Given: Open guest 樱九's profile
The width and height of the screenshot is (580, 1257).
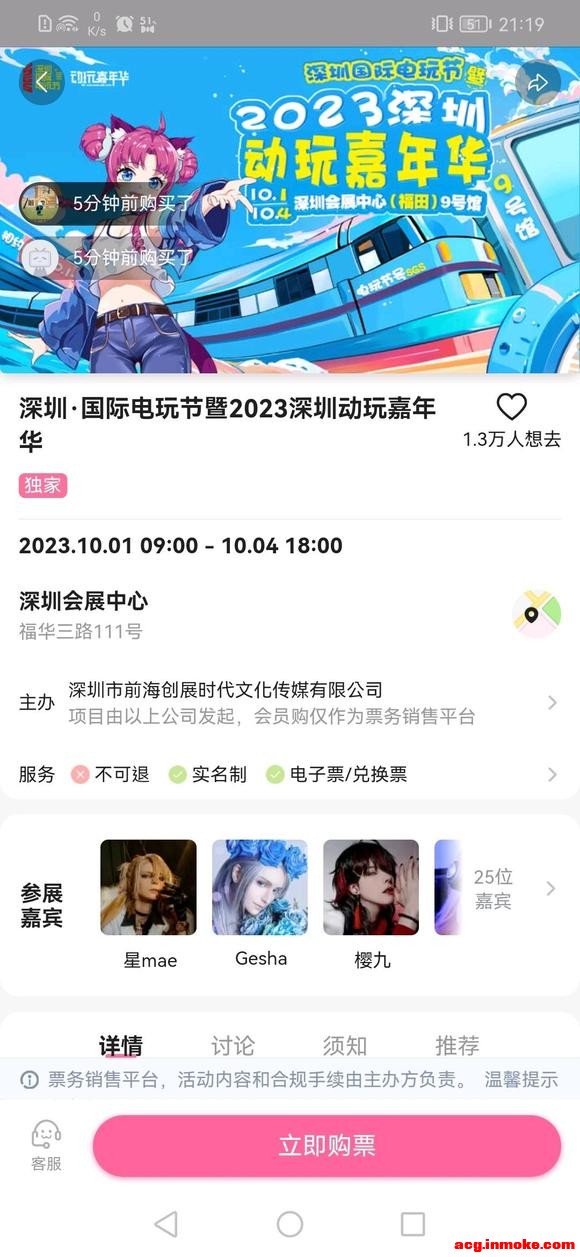Looking at the screenshot, I should tap(371, 905).
